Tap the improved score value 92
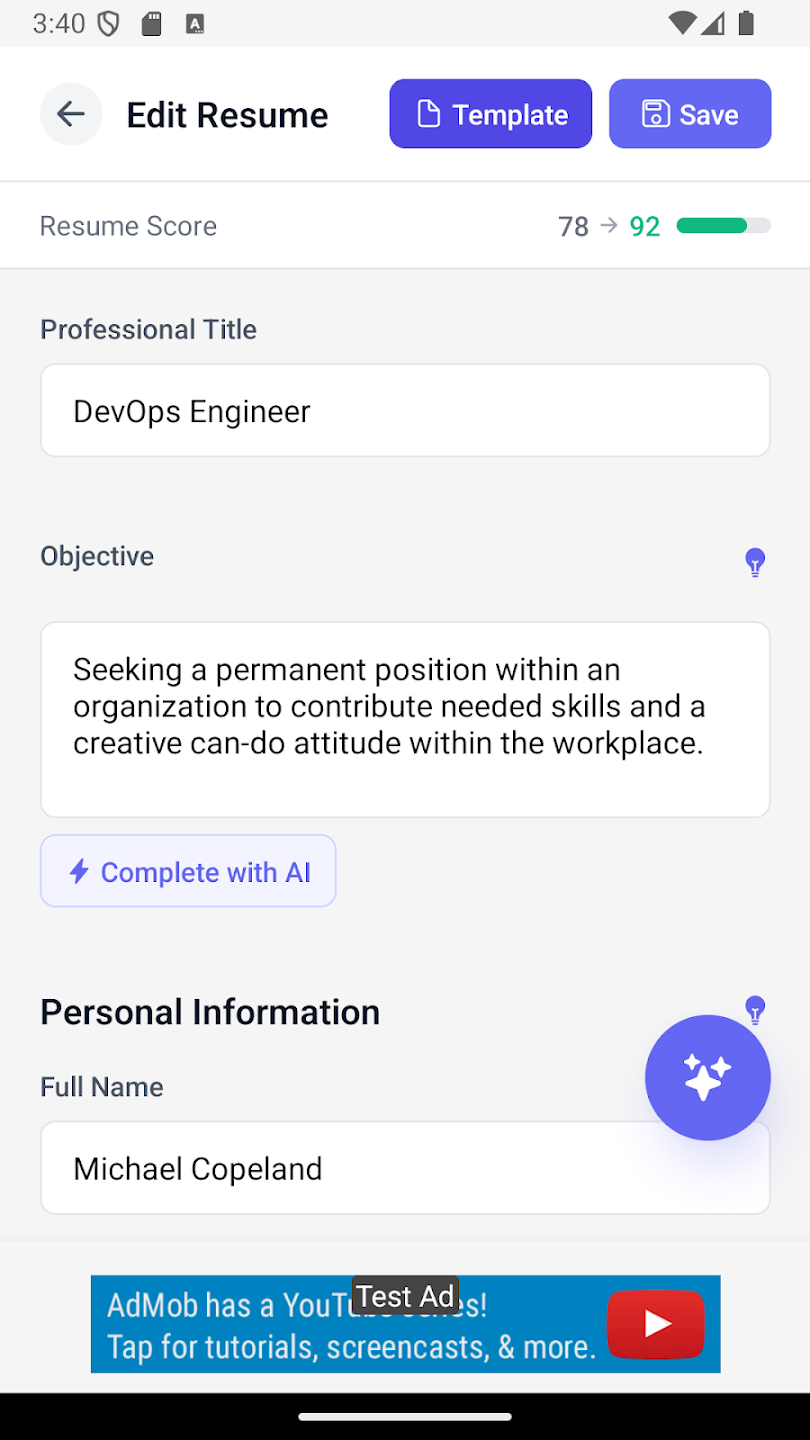810x1440 pixels. pyautogui.click(x=645, y=226)
